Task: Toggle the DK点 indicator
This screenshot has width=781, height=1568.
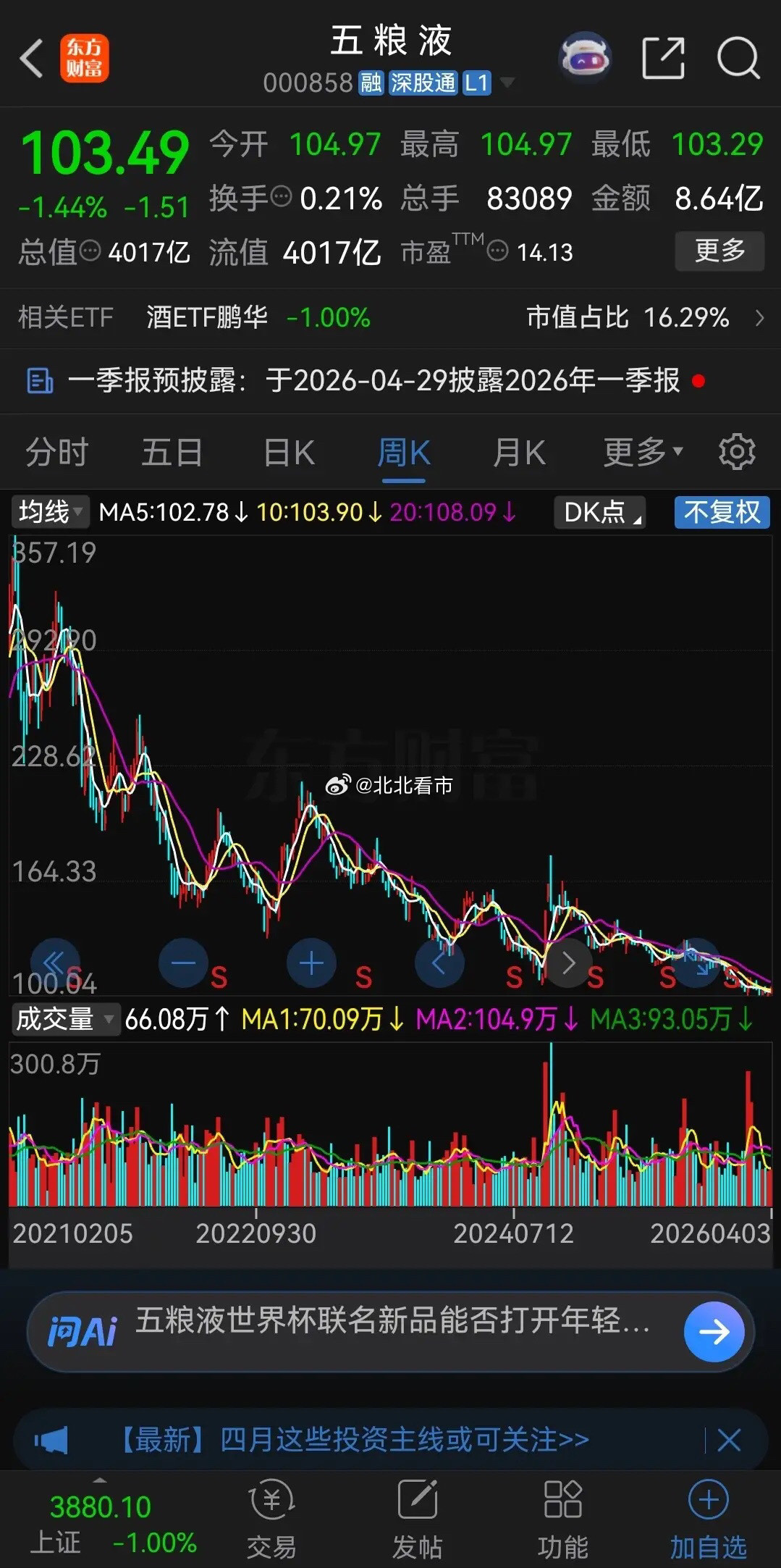Action: pos(598,512)
